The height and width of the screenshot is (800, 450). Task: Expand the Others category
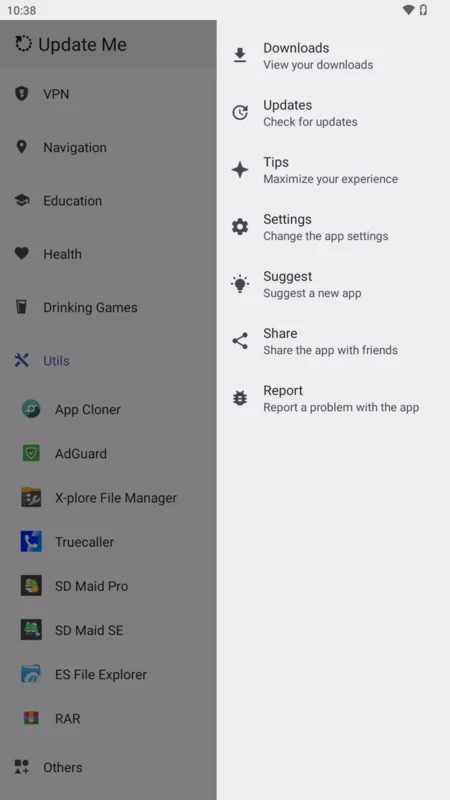point(108,767)
